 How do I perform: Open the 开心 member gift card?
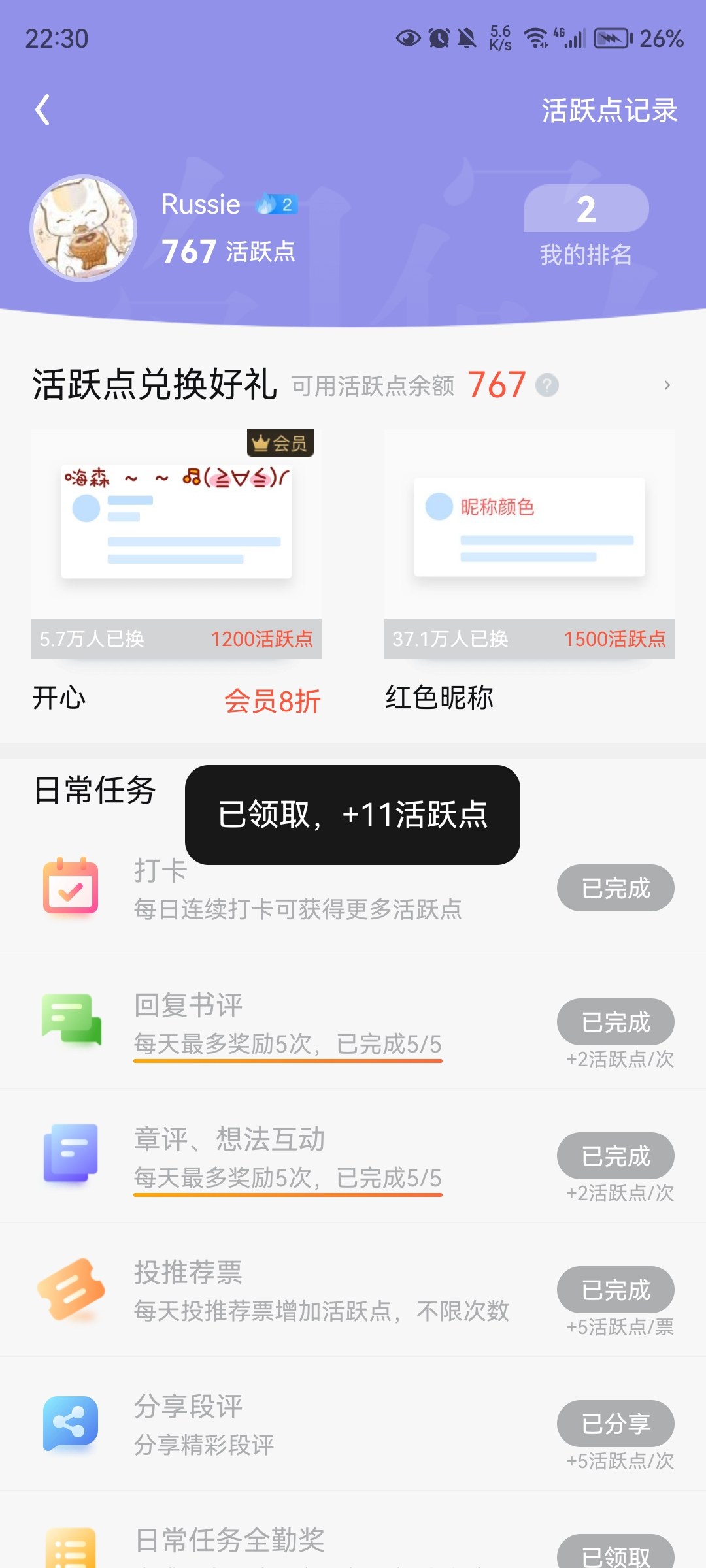click(176, 544)
